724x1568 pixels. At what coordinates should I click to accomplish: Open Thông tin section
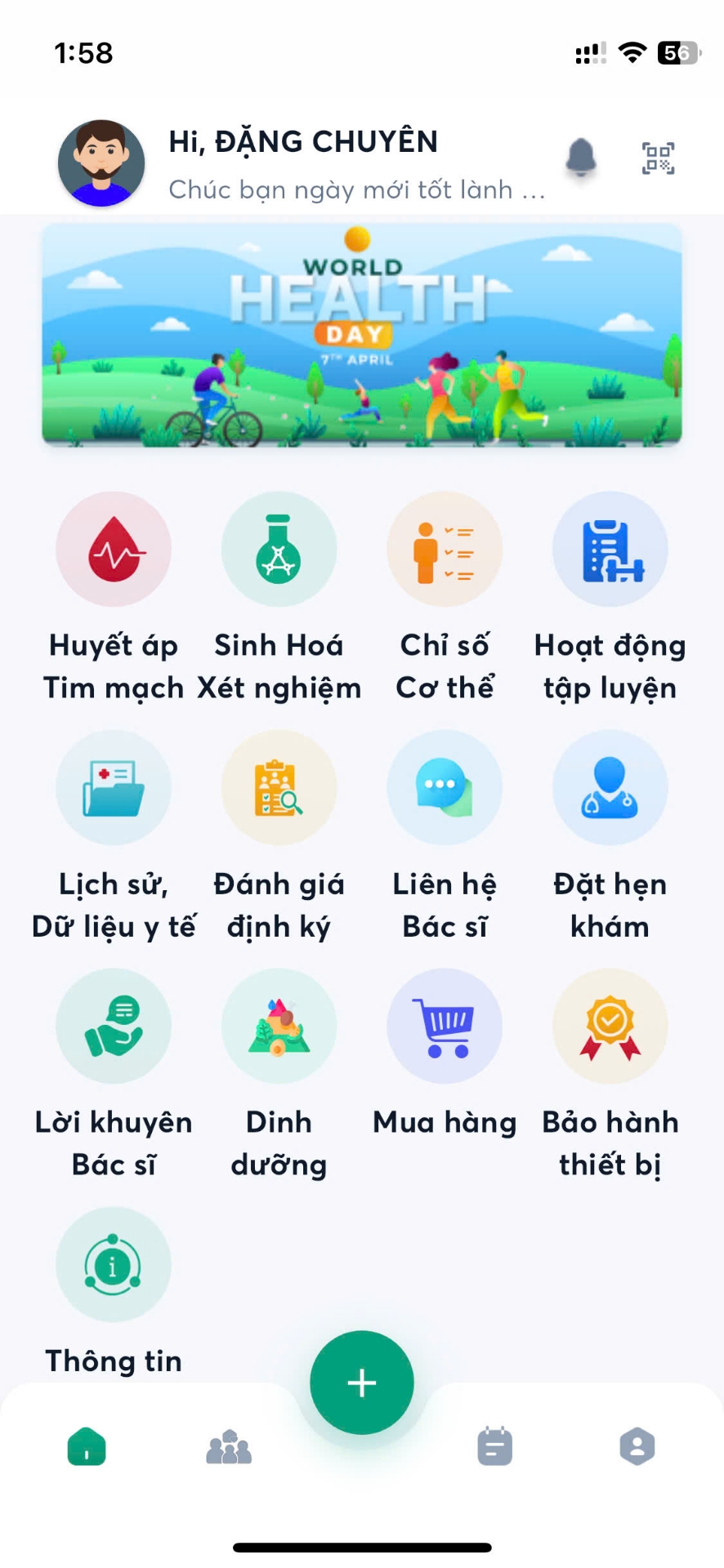pyautogui.click(x=114, y=1264)
